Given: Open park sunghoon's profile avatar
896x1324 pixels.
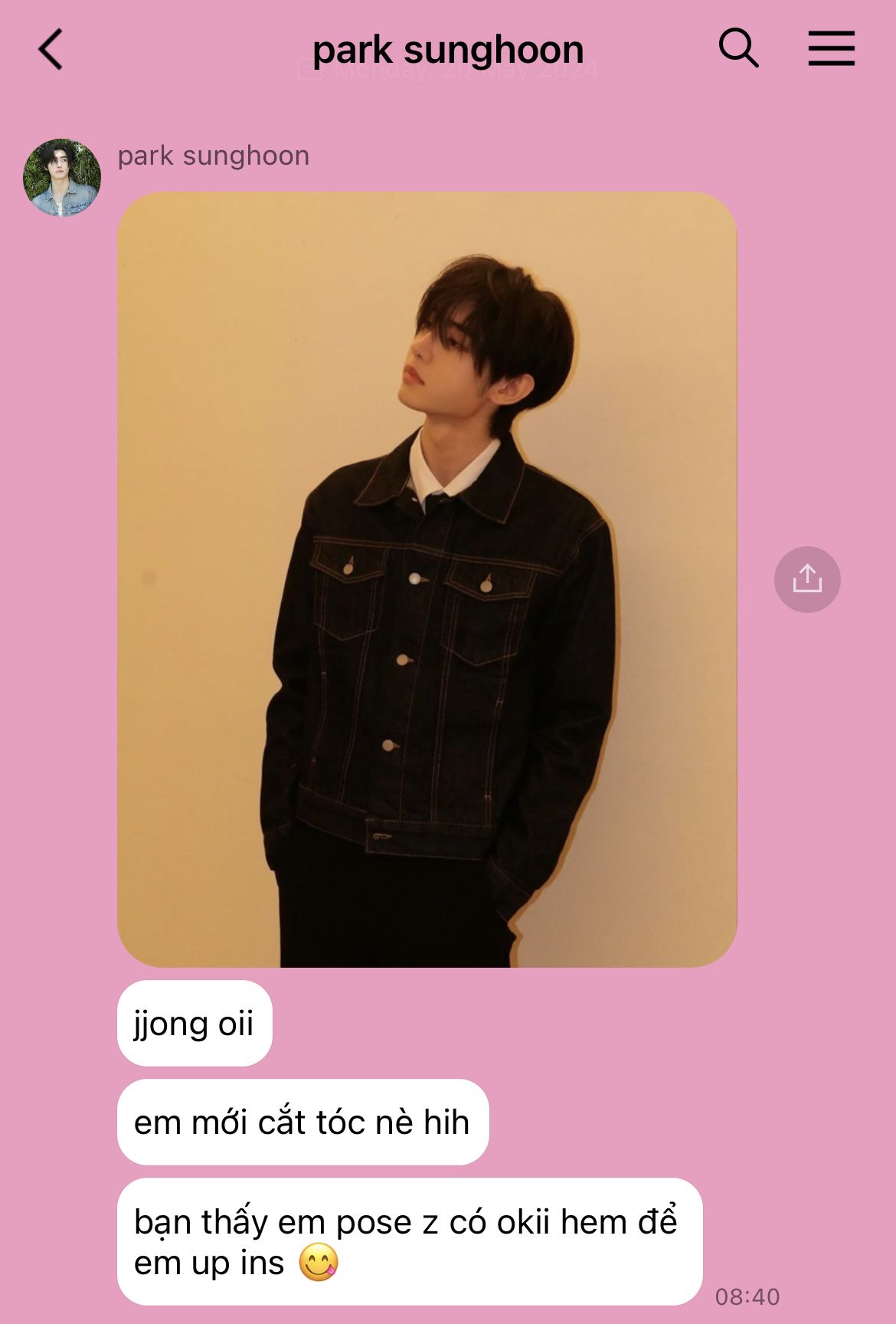Looking at the screenshot, I should click(x=62, y=178).
